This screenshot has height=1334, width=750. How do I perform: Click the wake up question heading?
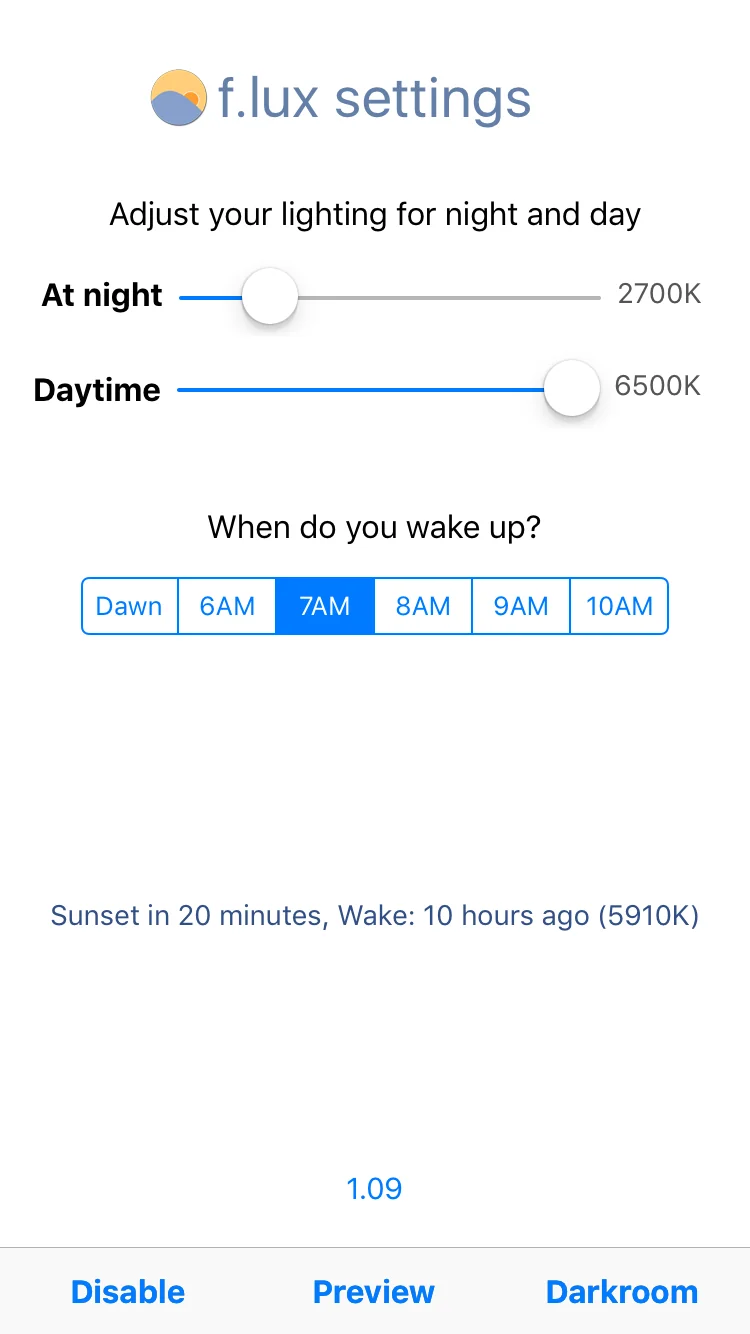[x=374, y=527]
